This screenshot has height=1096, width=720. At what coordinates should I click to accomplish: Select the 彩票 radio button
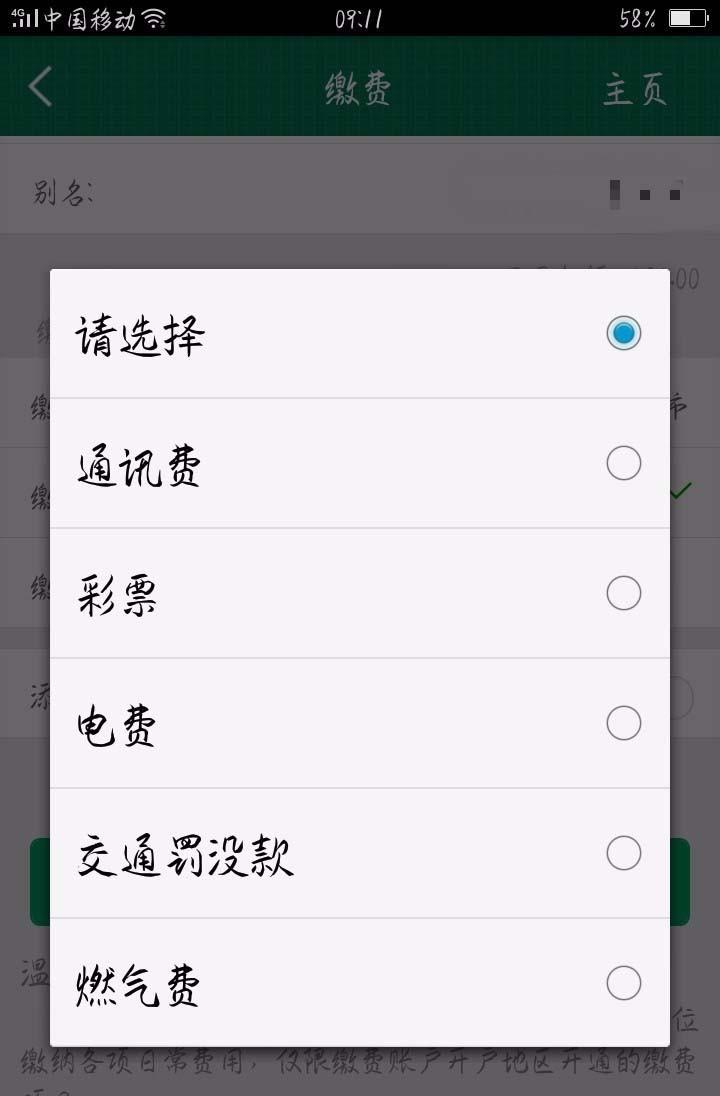point(623,593)
